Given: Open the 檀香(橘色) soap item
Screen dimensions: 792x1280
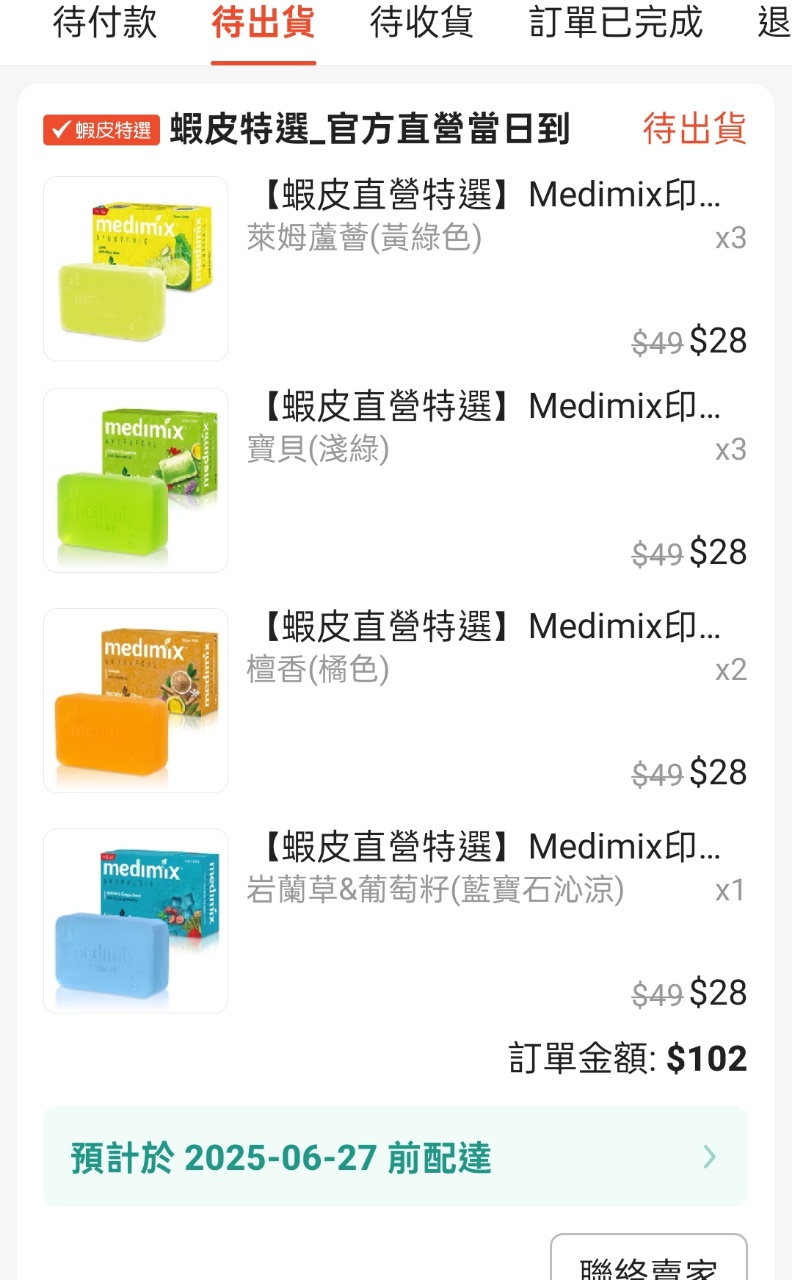Looking at the screenshot, I should tap(395, 700).
